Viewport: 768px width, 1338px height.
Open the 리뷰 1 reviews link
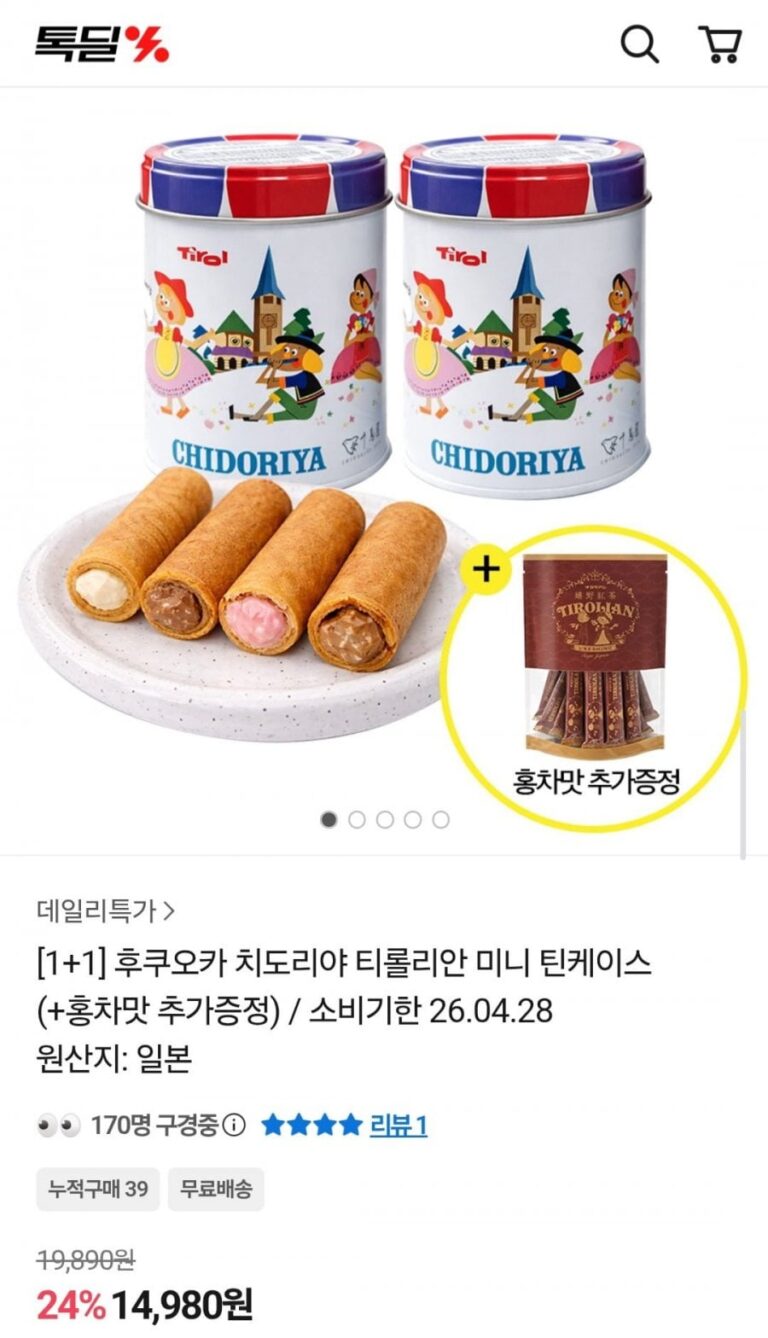pos(398,1125)
